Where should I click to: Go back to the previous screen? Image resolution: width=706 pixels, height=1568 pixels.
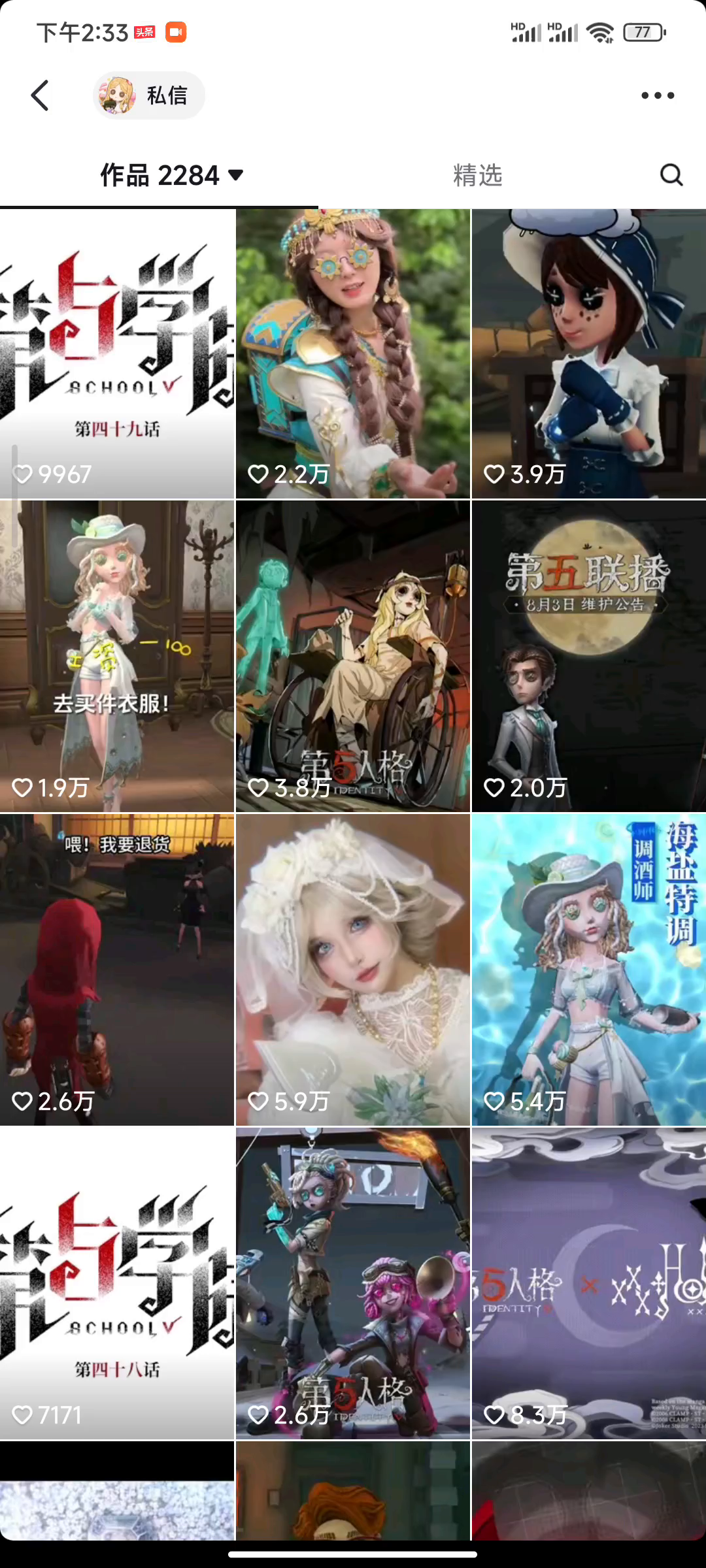click(41, 95)
